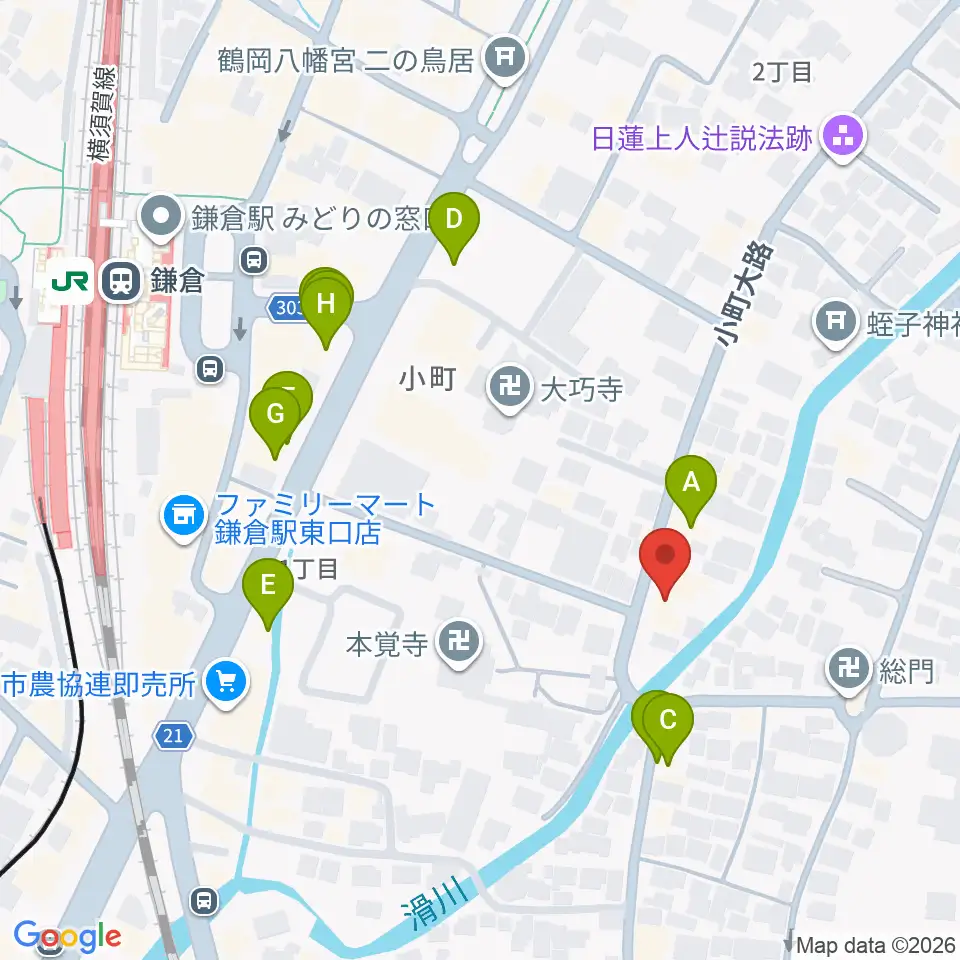960x960 pixels.
Task: Select the 市農協連即売所 shopping cart pin
Action: point(226,683)
